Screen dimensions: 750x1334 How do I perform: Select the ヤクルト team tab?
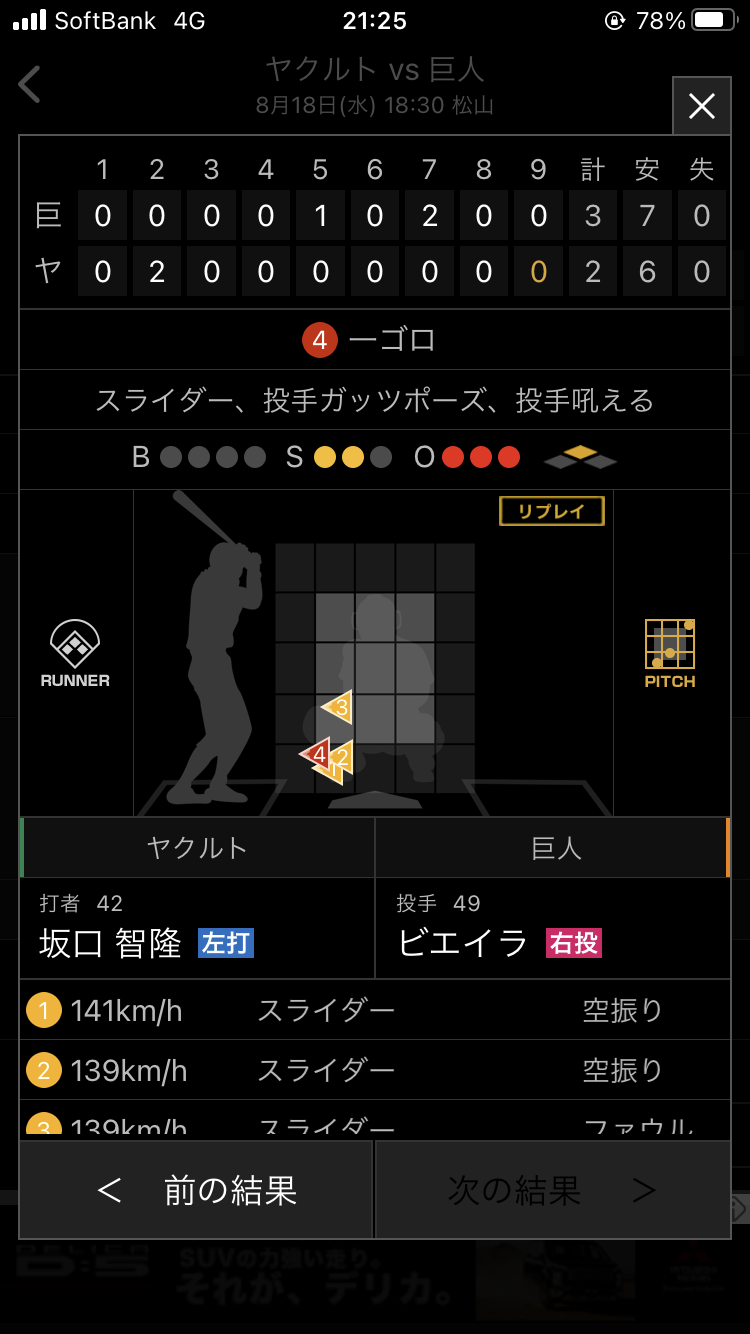pos(197,848)
